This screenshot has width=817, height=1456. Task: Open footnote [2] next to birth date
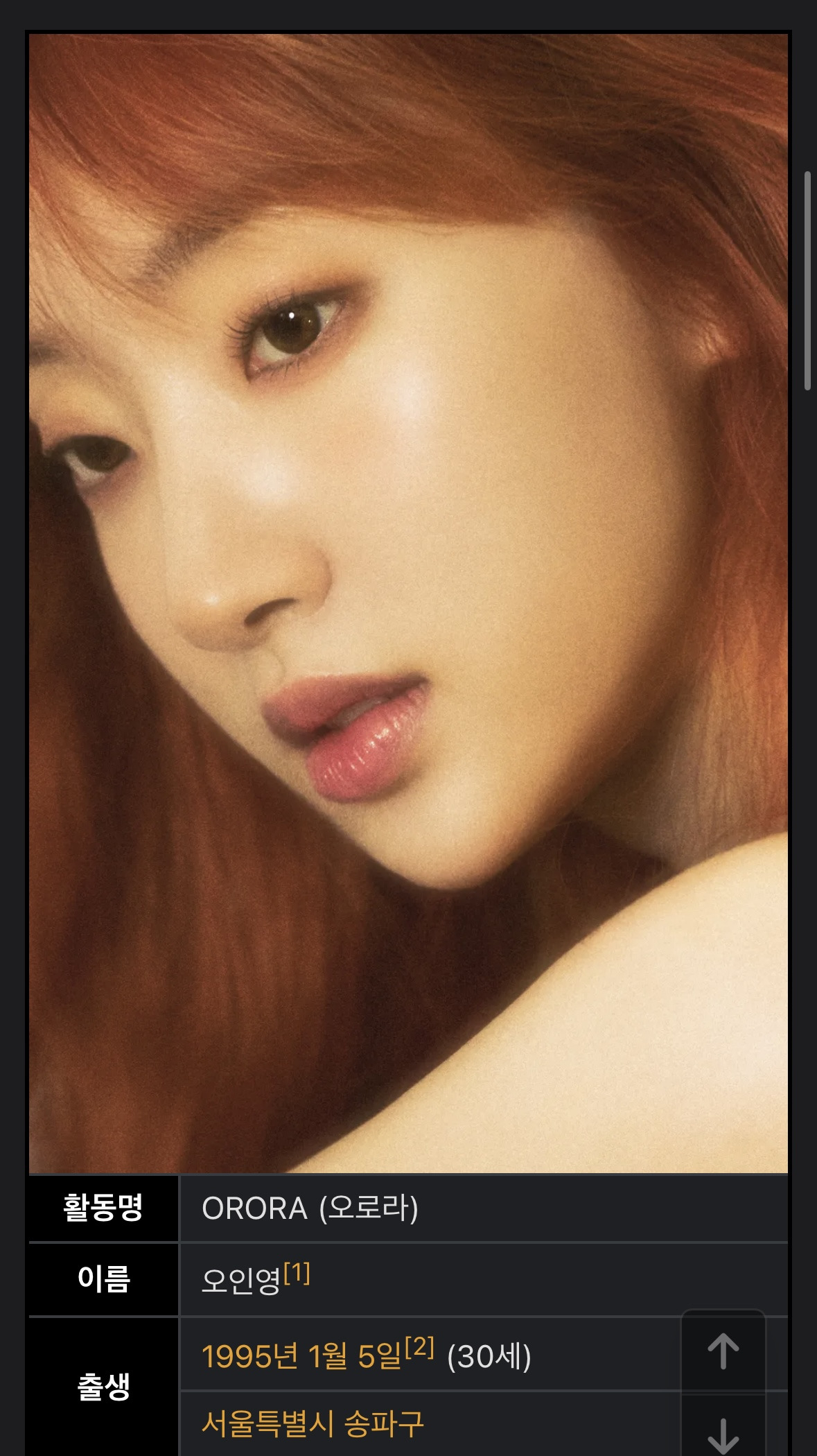(419, 1347)
